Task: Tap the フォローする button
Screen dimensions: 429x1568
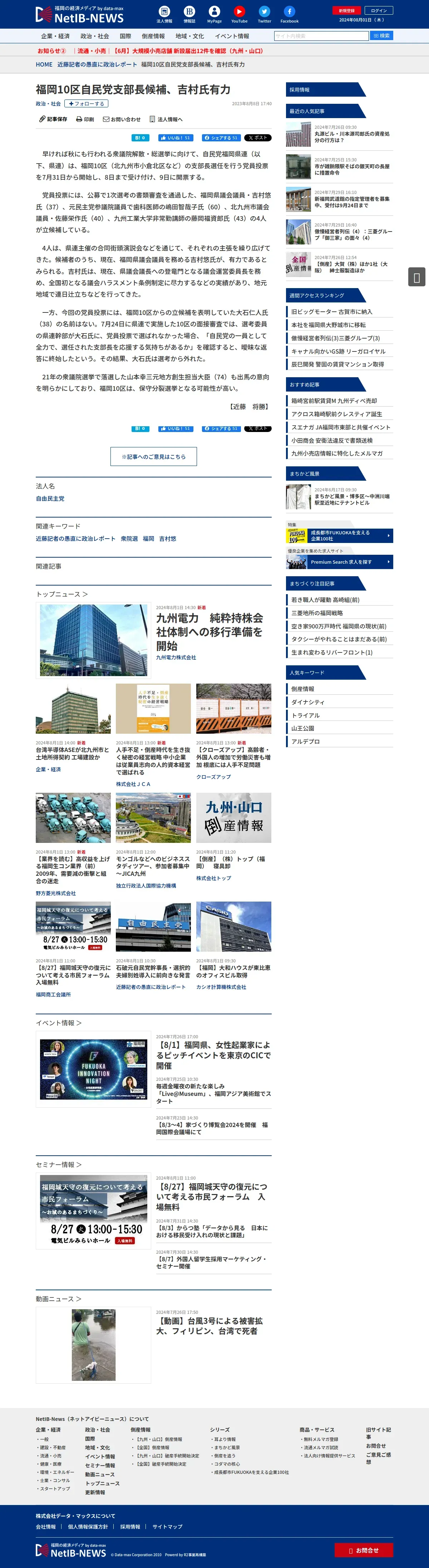Action: (x=87, y=103)
